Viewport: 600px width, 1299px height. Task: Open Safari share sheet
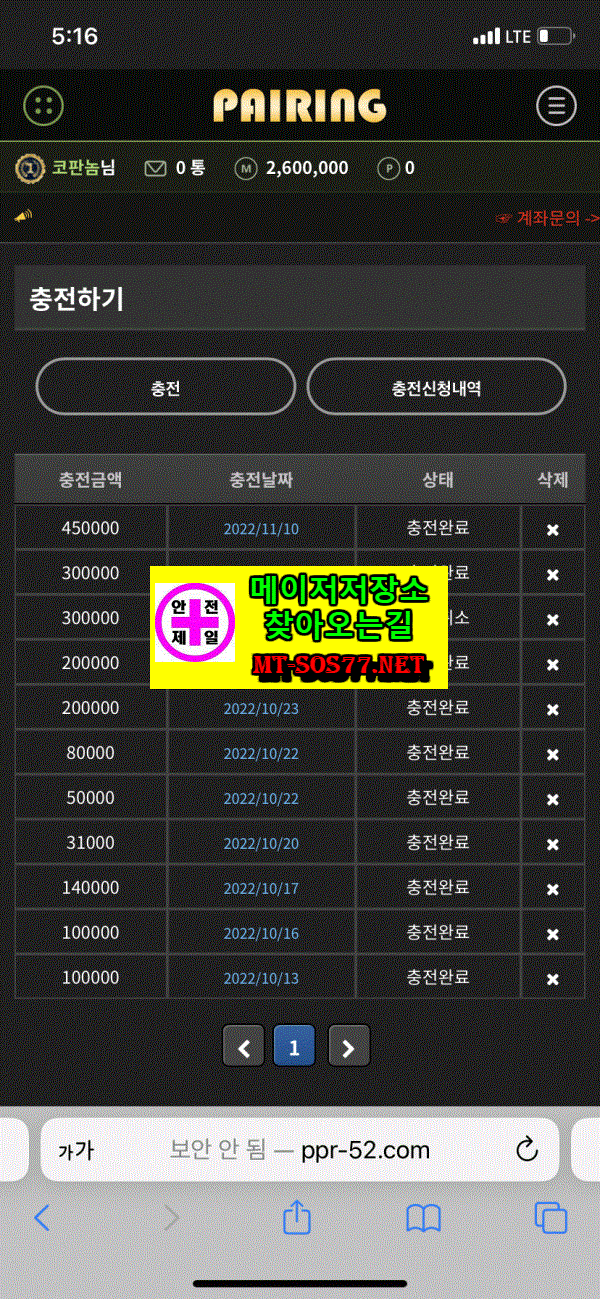click(297, 1216)
